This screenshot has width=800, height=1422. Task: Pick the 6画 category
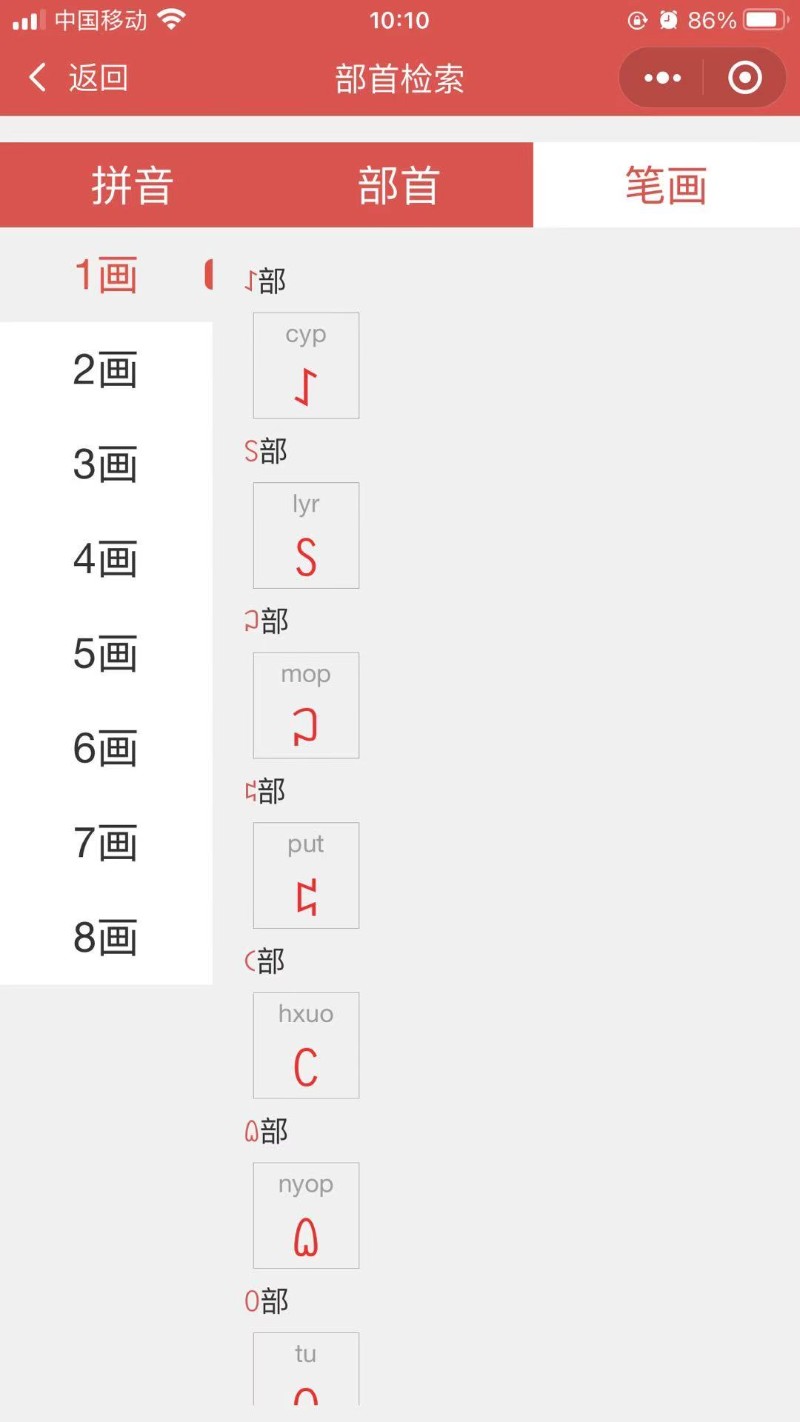(106, 748)
